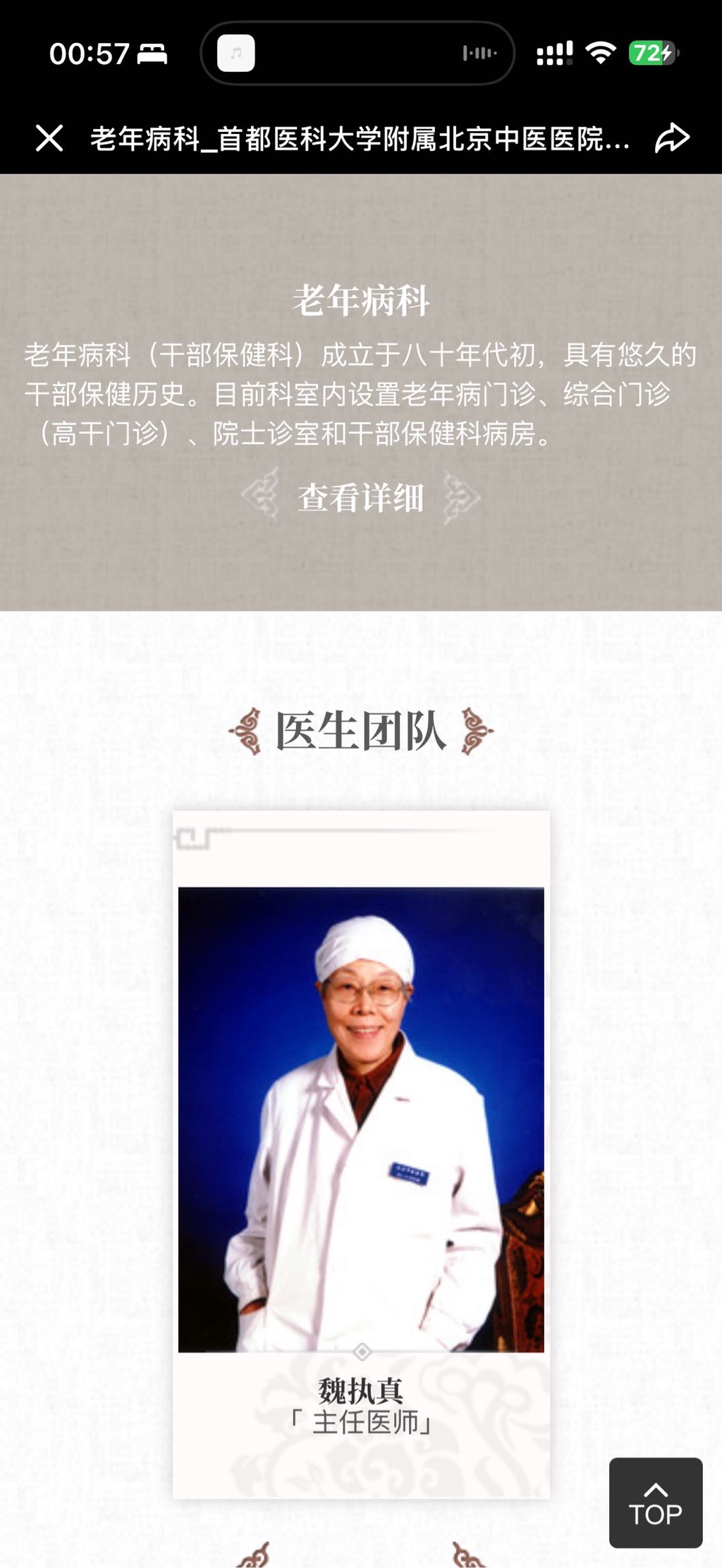Image resolution: width=722 pixels, height=1568 pixels.
Task: Expand the Dynamic Island music activity
Action: tap(357, 53)
